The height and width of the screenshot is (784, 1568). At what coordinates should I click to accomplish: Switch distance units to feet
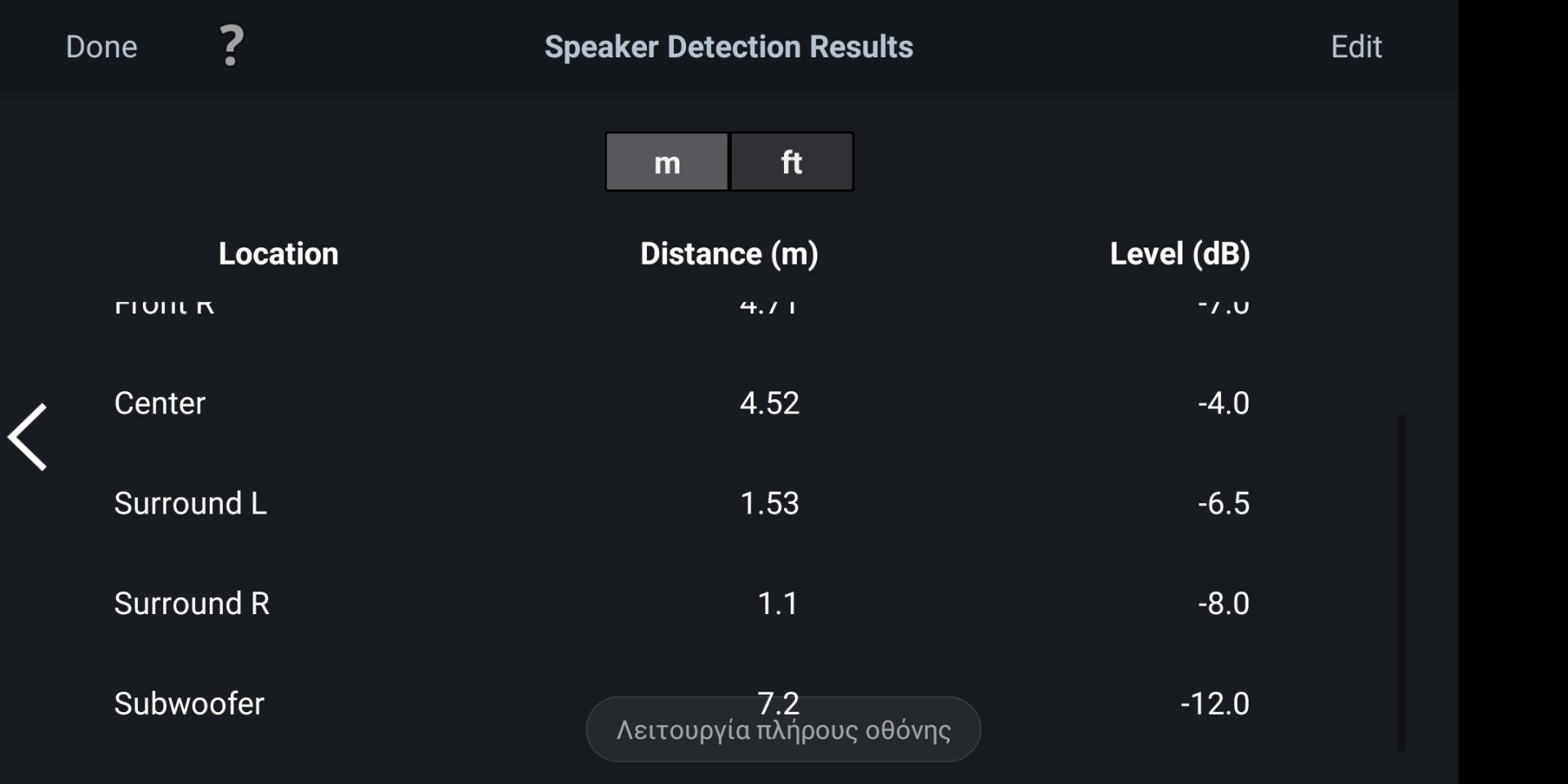click(x=791, y=162)
